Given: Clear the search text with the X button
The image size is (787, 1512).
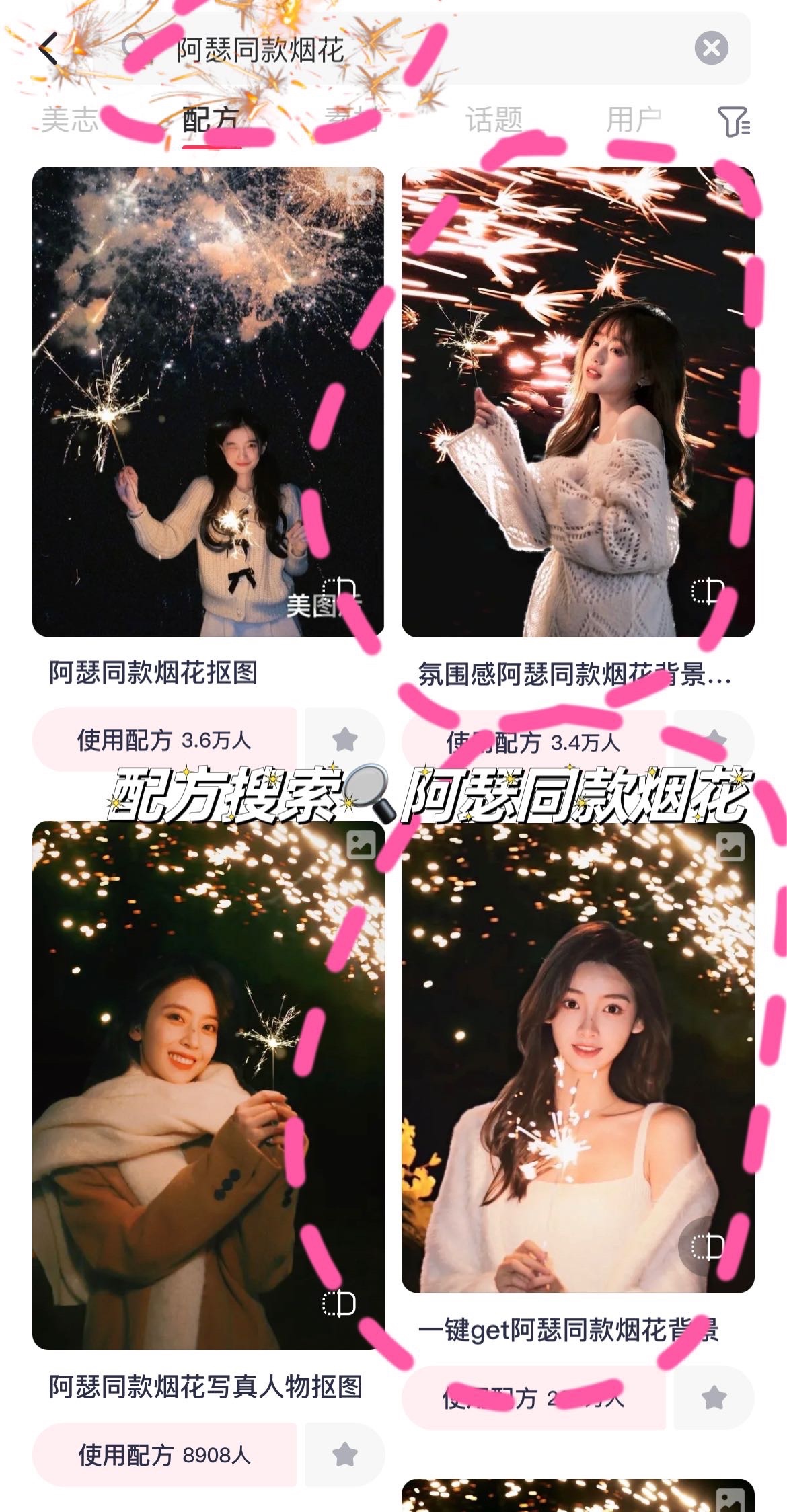Looking at the screenshot, I should 711,48.
